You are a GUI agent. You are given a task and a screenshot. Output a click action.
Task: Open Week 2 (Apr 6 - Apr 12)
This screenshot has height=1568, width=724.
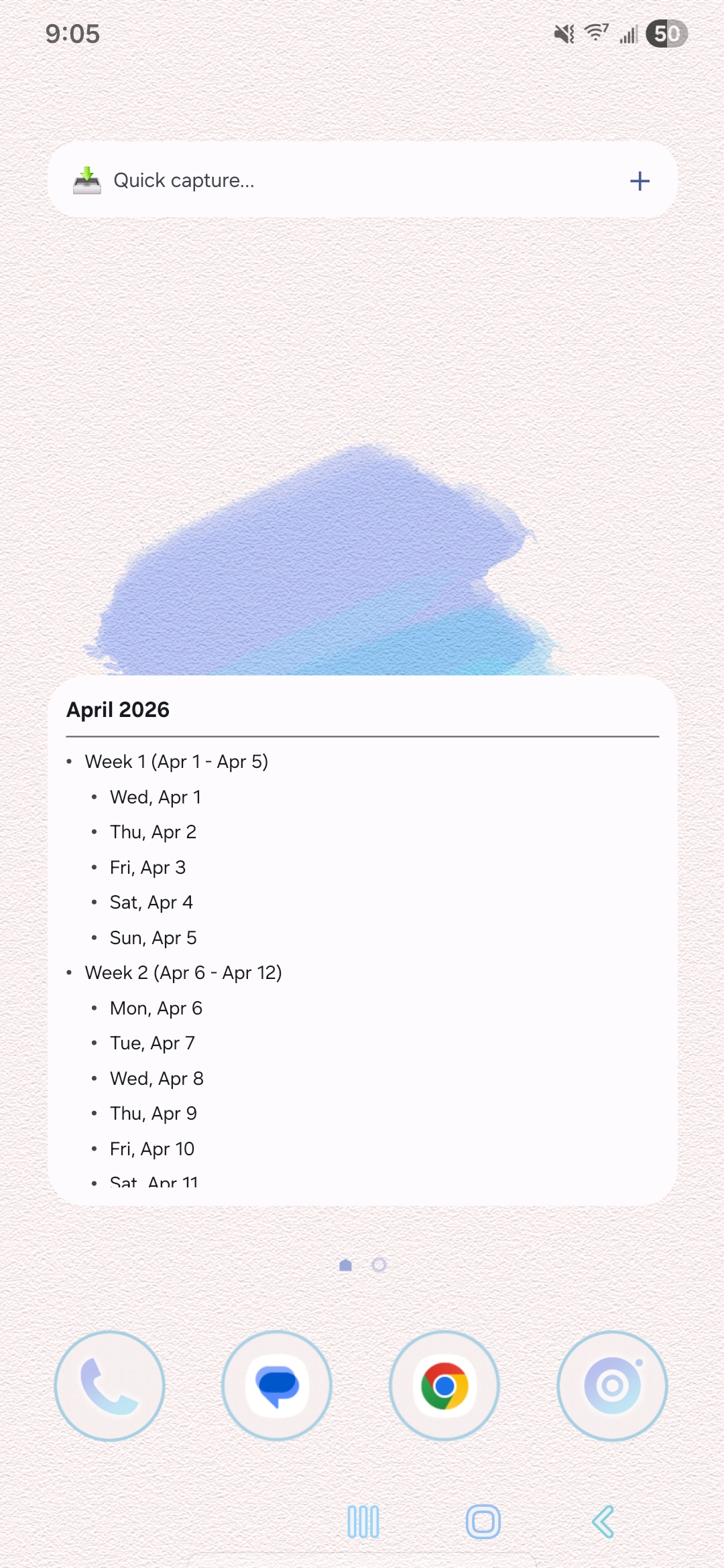(183, 973)
